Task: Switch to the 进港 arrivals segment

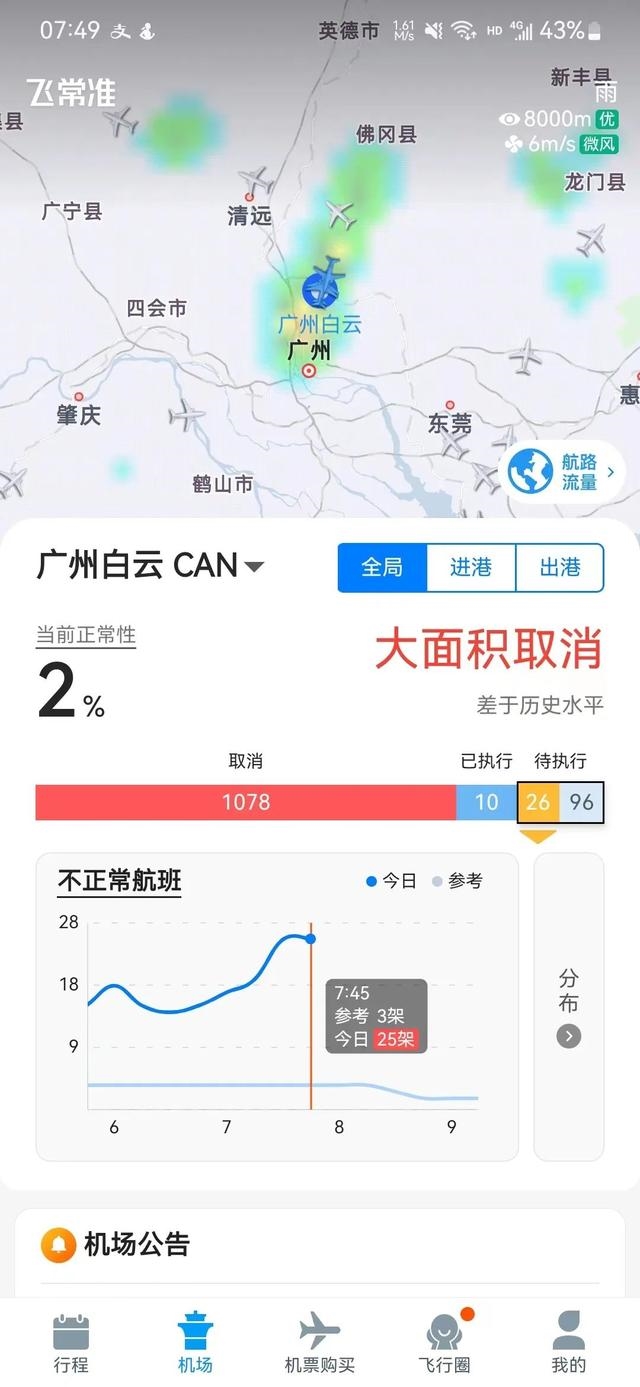Action: pos(471,568)
